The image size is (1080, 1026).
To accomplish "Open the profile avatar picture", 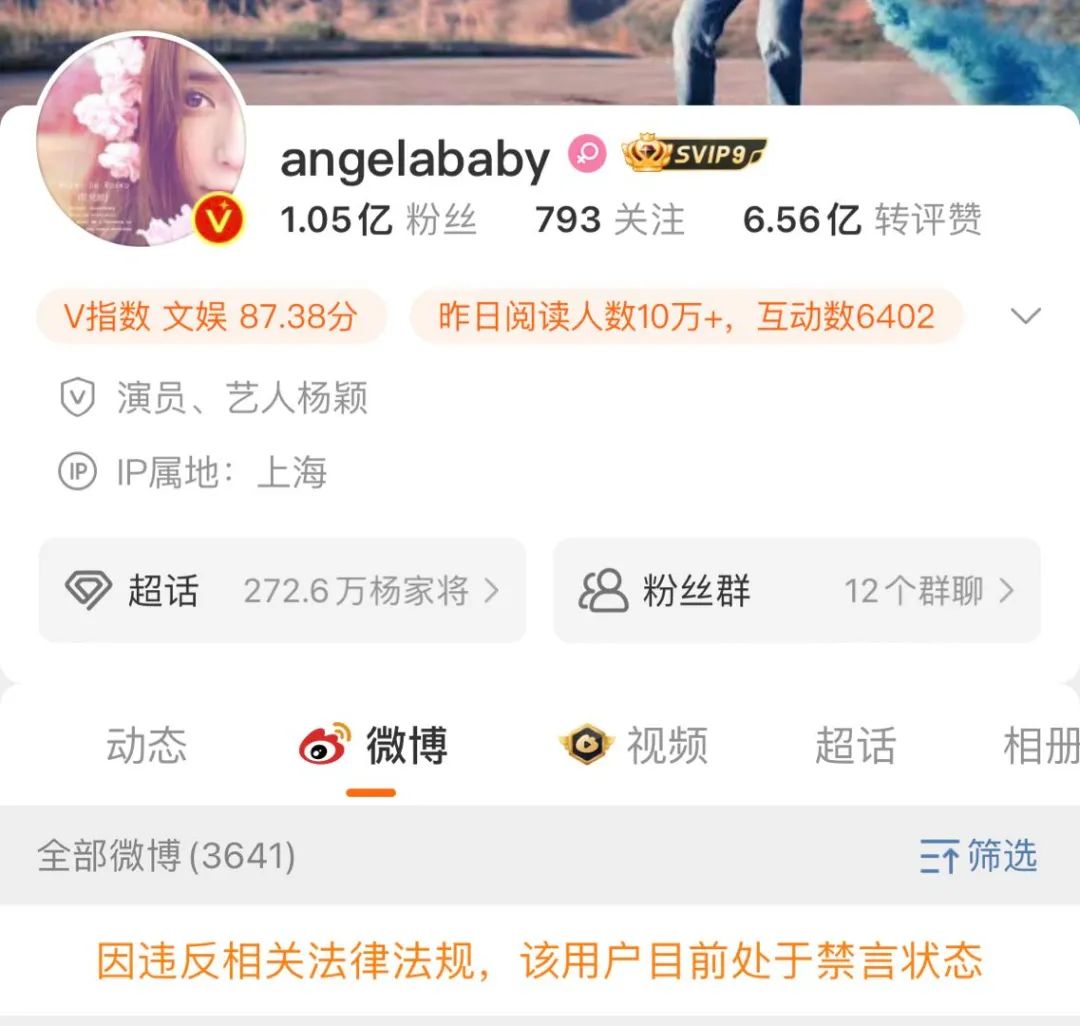I will (140, 140).
